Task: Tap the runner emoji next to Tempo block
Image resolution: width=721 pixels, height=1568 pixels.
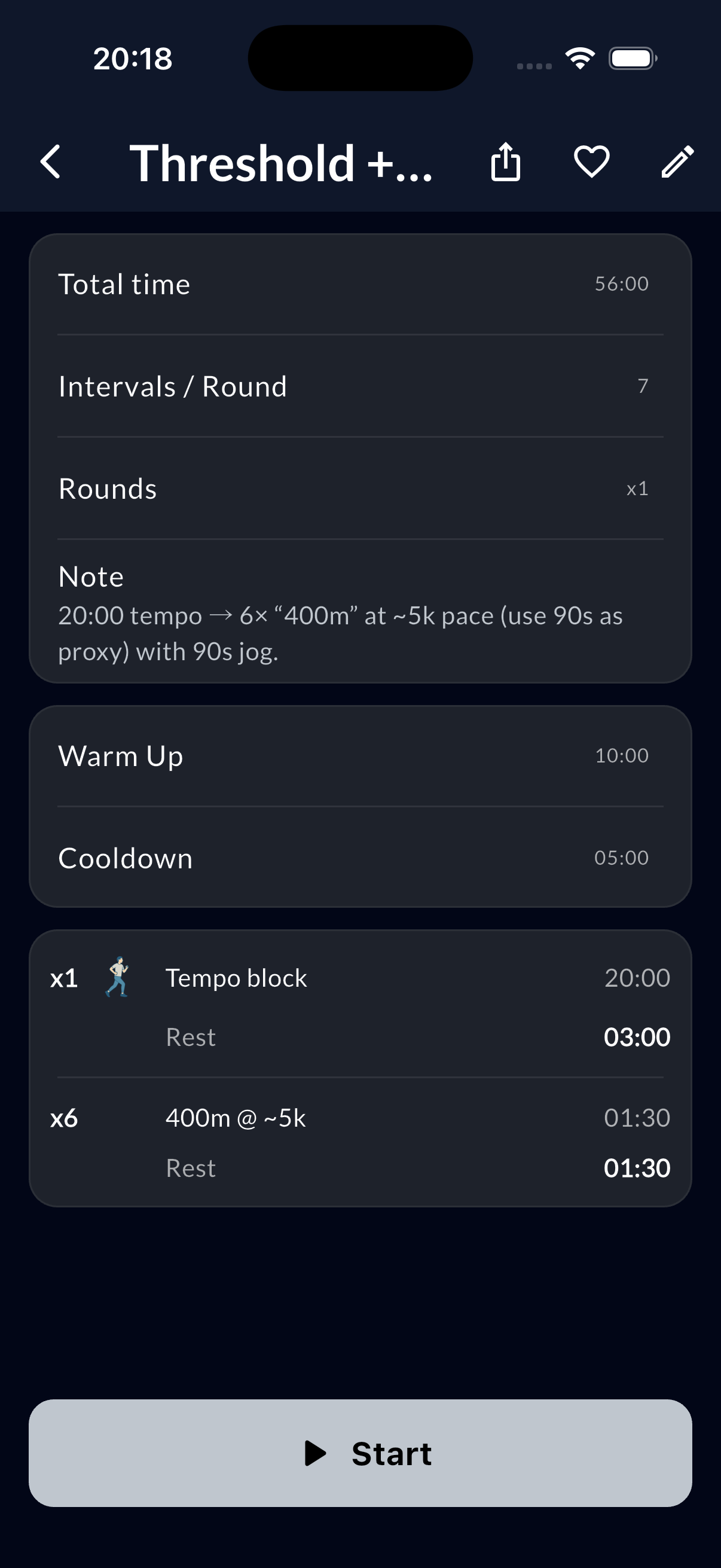Action: point(117,978)
